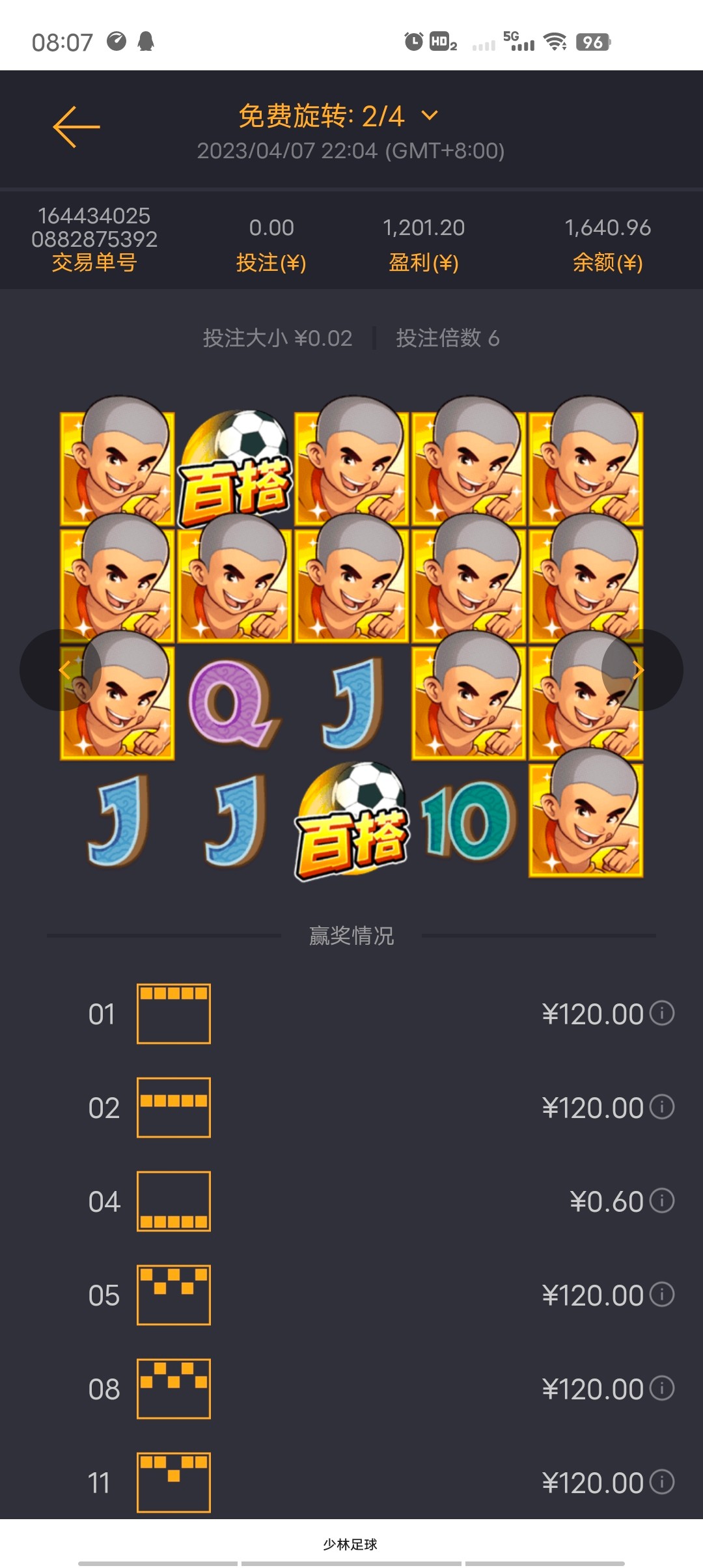Show info for the ¥0.60 payline 04

click(662, 1201)
